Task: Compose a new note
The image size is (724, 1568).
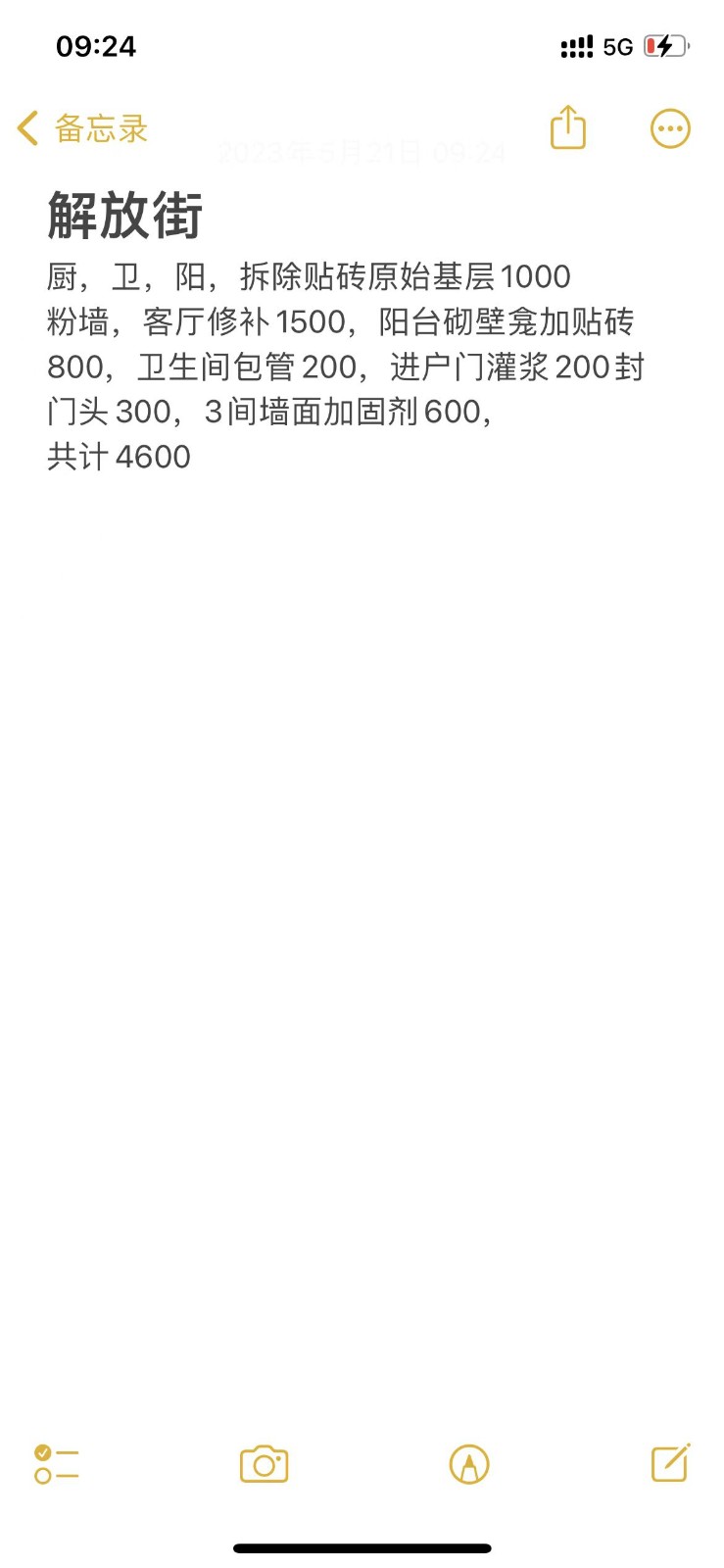Action: point(671,1463)
